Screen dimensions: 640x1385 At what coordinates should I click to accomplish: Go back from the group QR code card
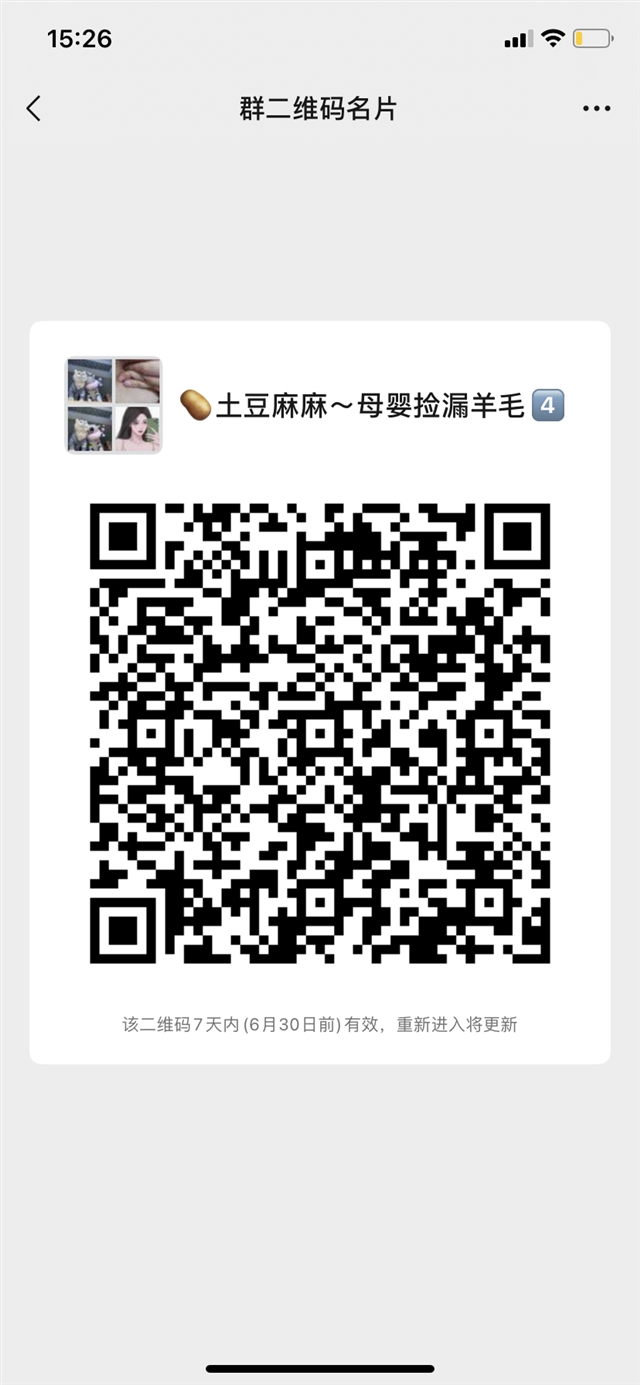tap(34, 108)
